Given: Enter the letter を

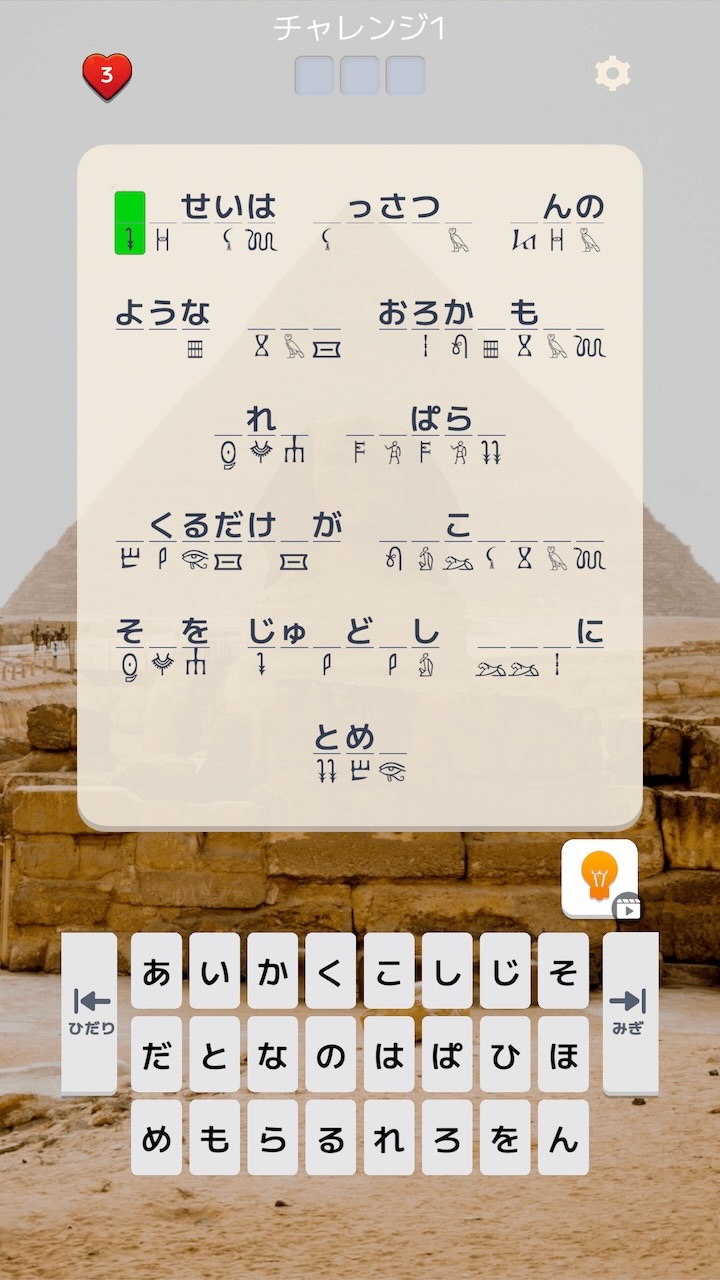Looking at the screenshot, I should pyautogui.click(x=505, y=1138).
